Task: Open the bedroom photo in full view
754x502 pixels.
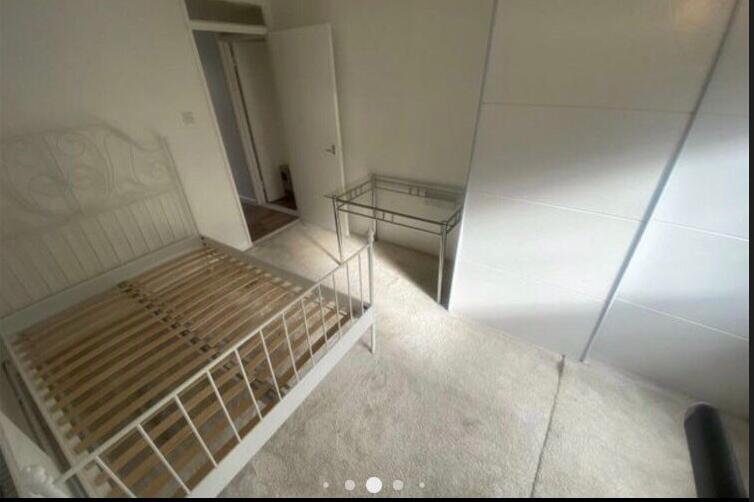Action: pyautogui.click(x=377, y=240)
